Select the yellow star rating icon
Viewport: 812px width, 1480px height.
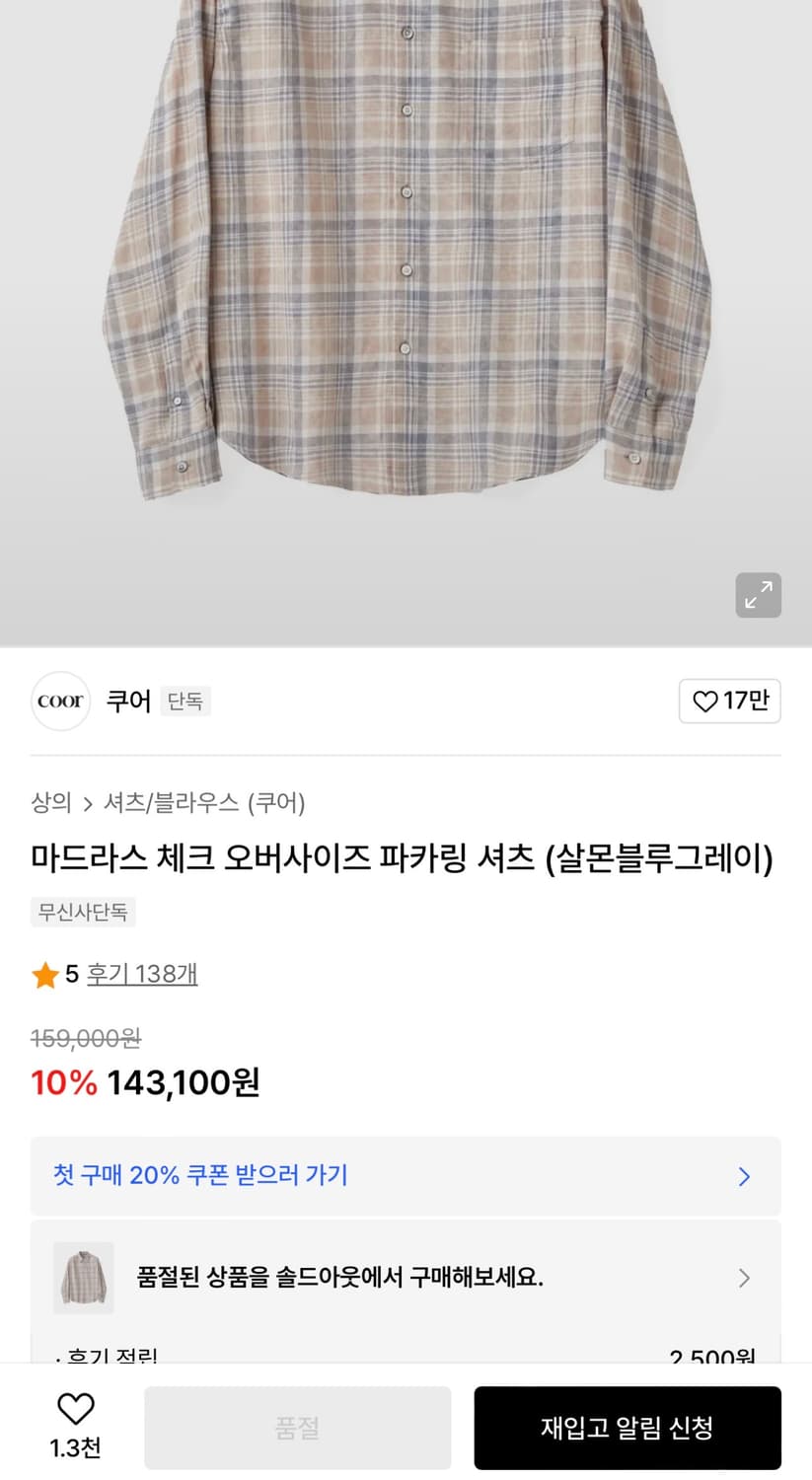pos(44,974)
